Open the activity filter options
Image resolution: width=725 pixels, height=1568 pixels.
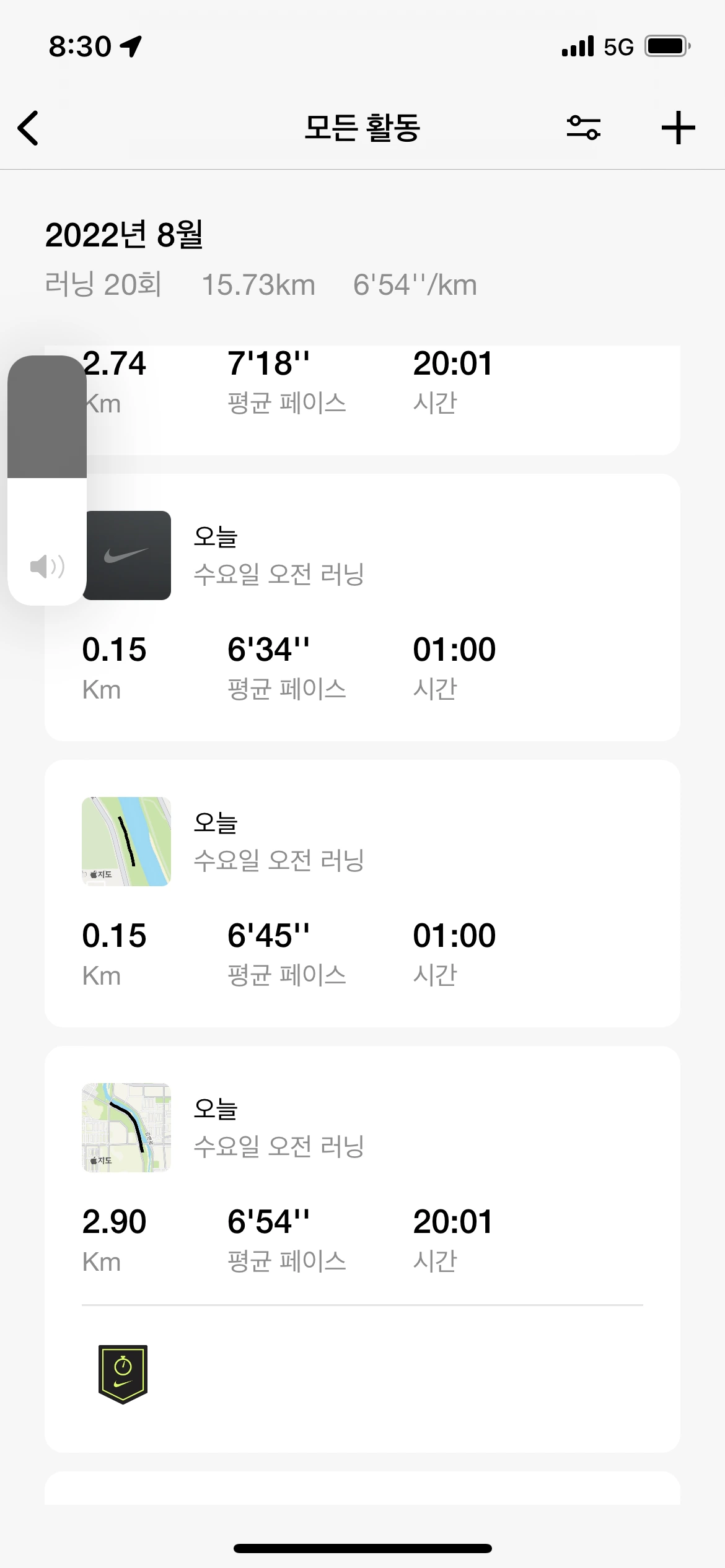[x=583, y=128]
